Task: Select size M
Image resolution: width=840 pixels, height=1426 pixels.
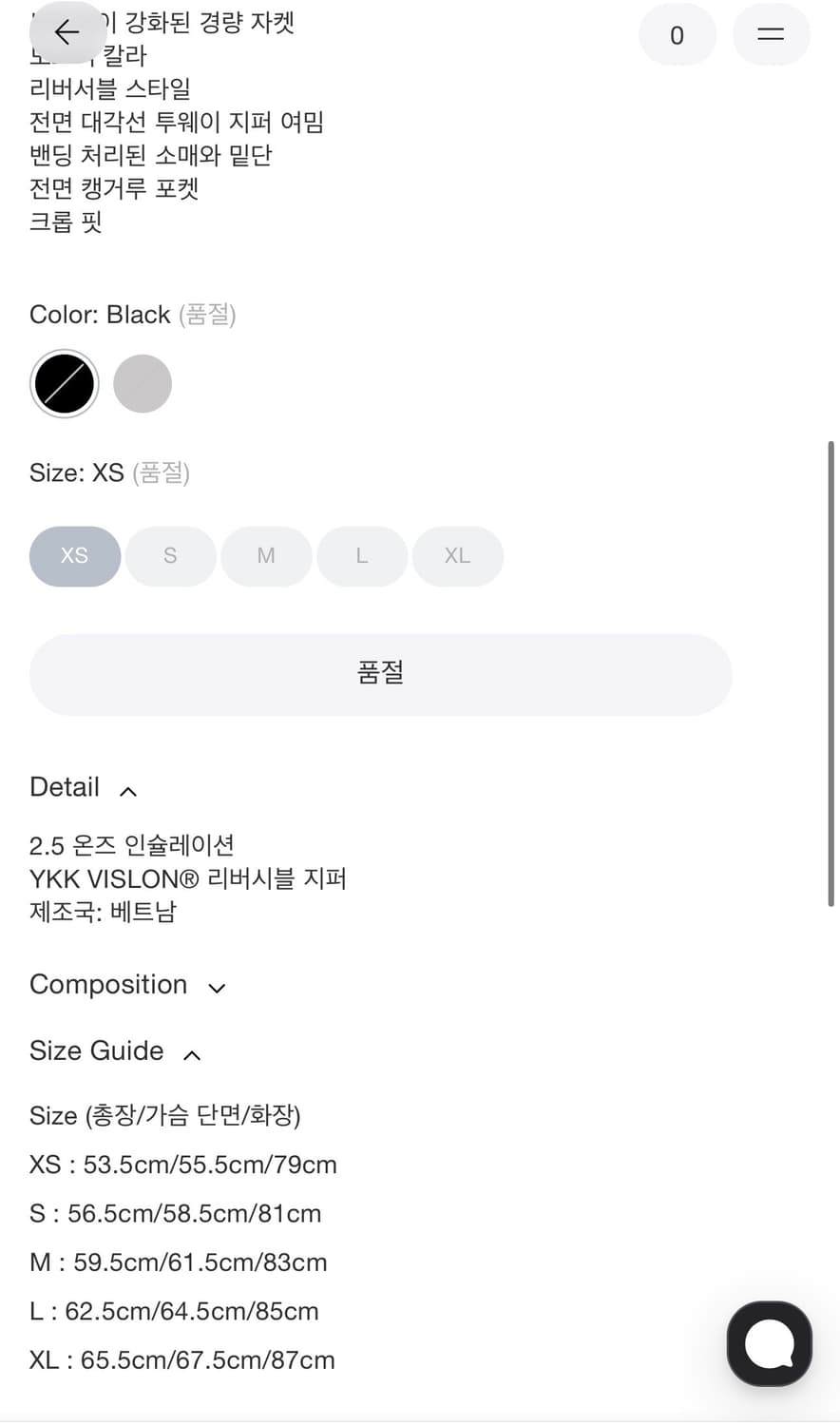Action: pos(266,555)
